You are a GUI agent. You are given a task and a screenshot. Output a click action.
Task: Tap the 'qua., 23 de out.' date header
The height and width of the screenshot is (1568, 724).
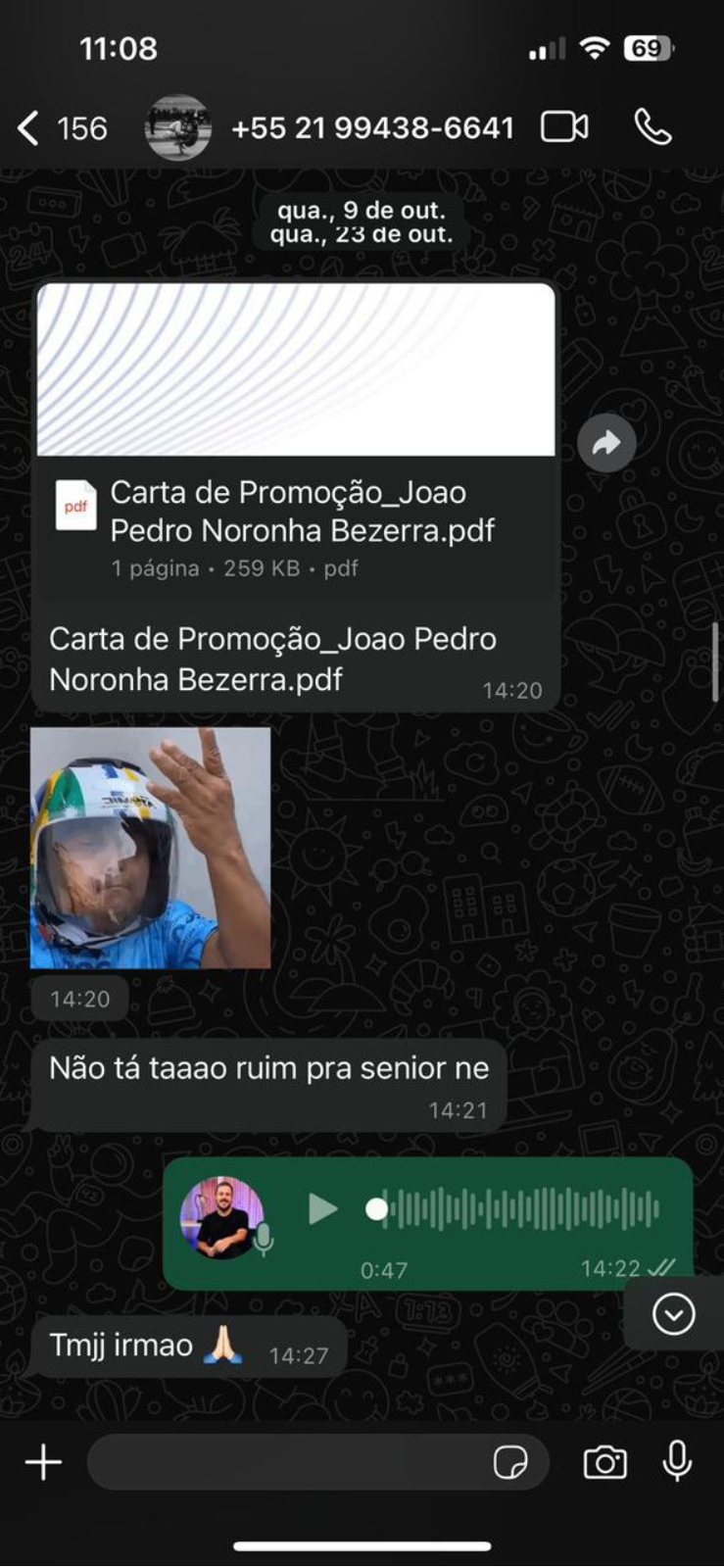(362, 234)
